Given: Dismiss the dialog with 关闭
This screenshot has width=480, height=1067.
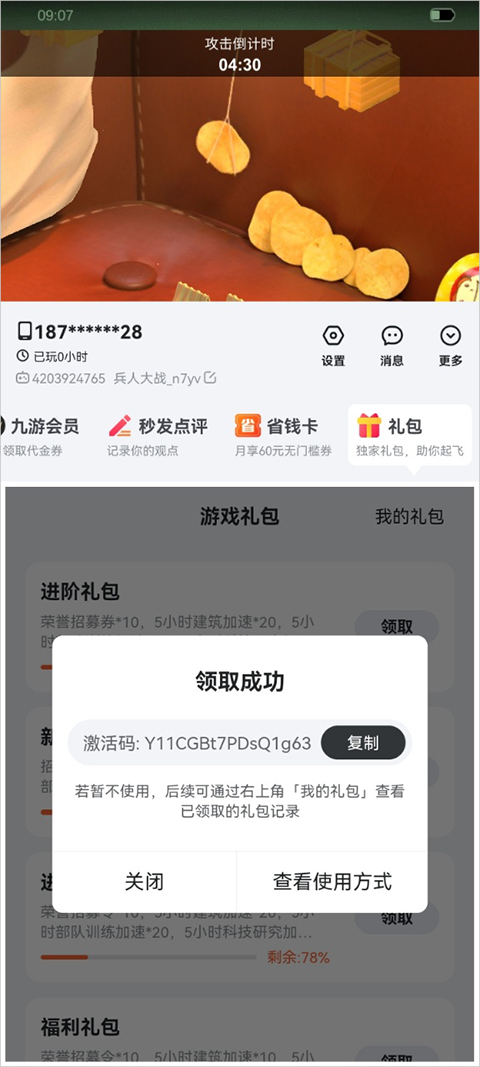Looking at the screenshot, I should (144, 882).
